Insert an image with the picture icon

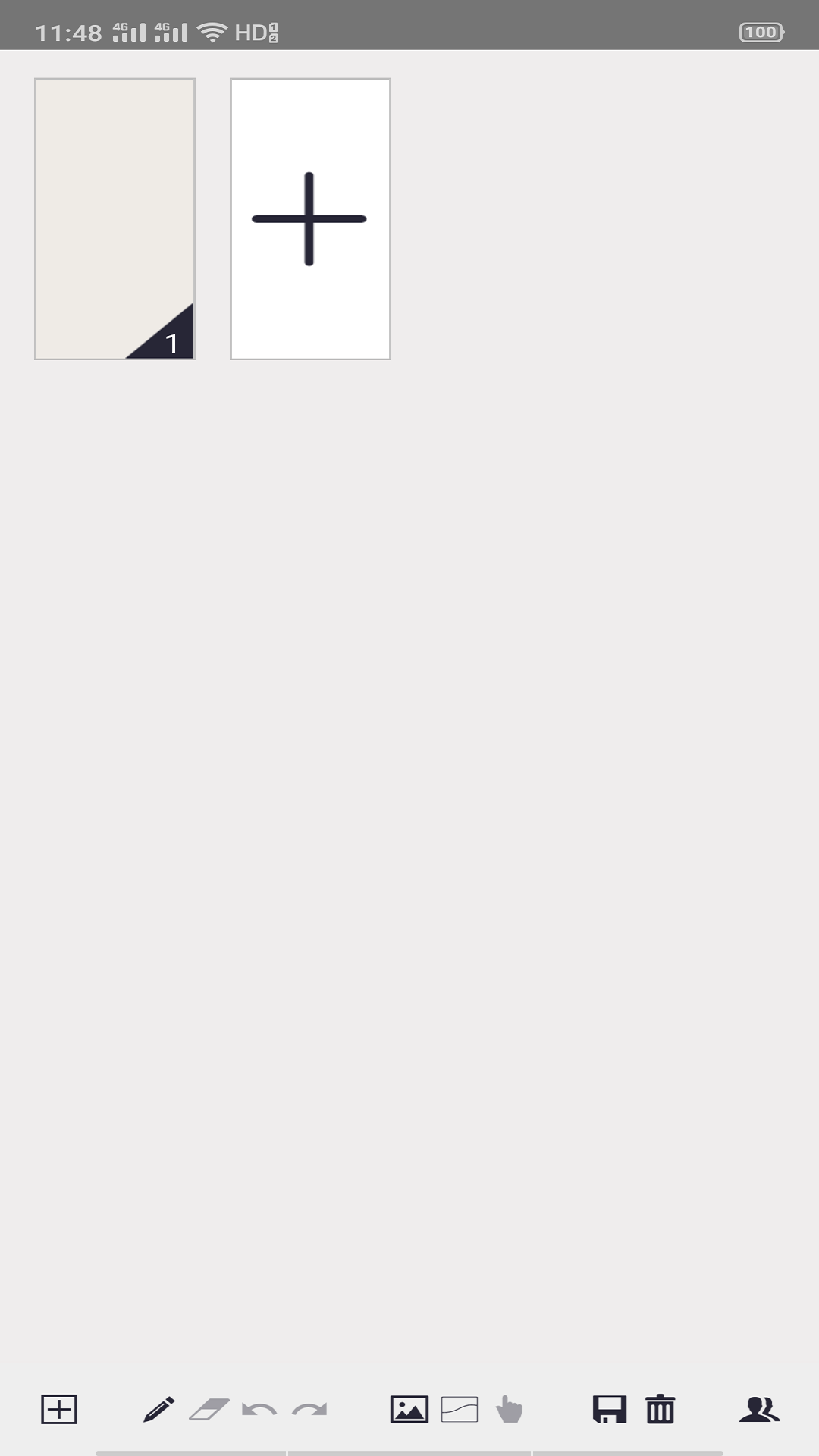click(409, 1410)
